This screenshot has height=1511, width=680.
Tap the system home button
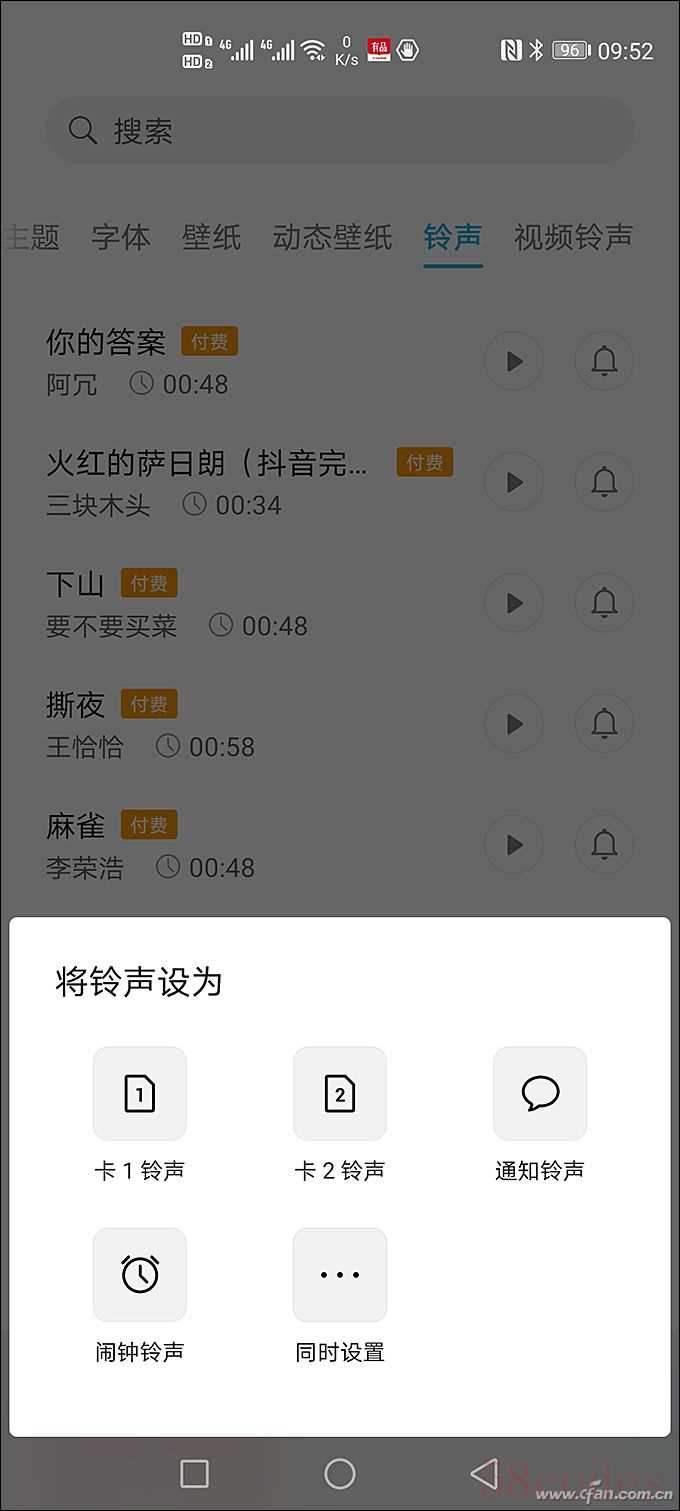[340, 1473]
